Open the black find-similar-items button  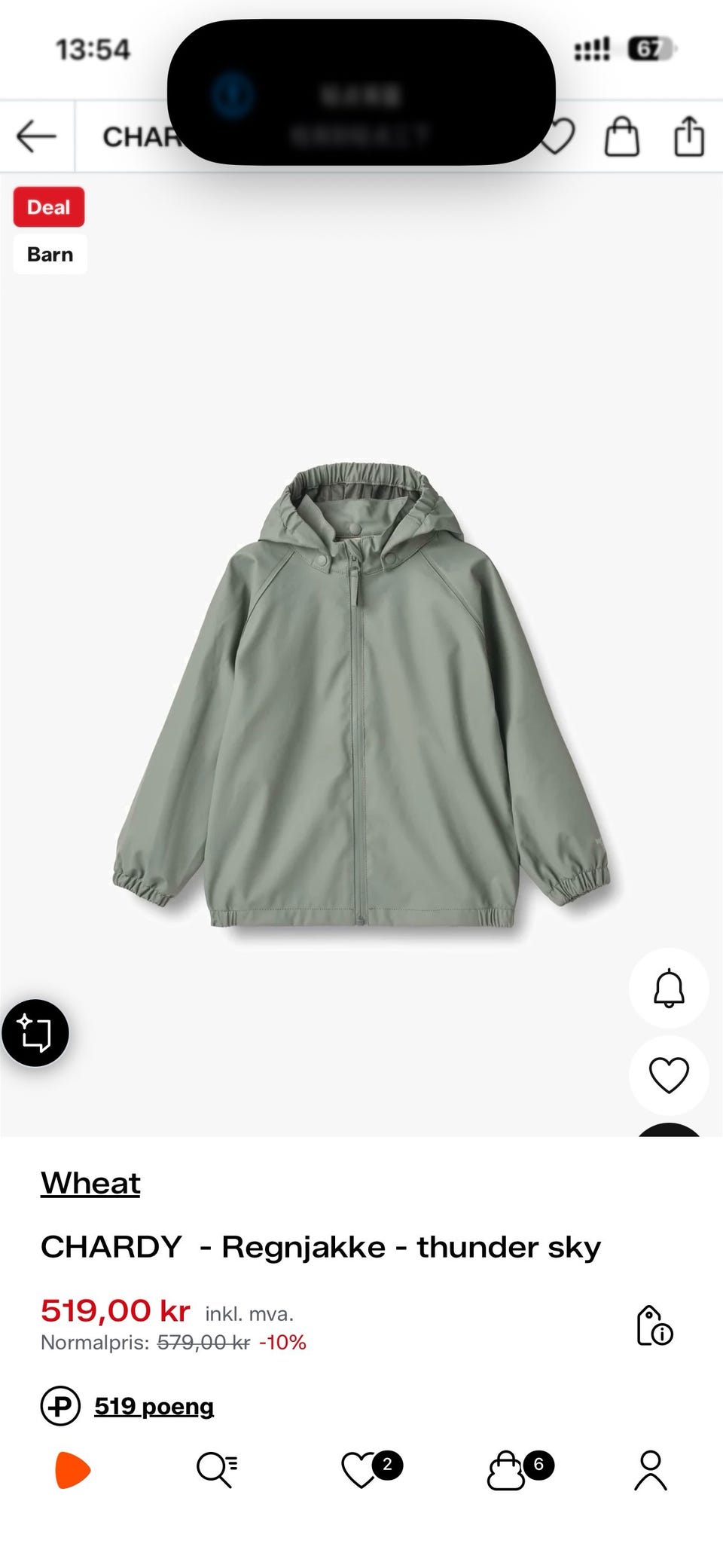pyautogui.click(x=35, y=1032)
